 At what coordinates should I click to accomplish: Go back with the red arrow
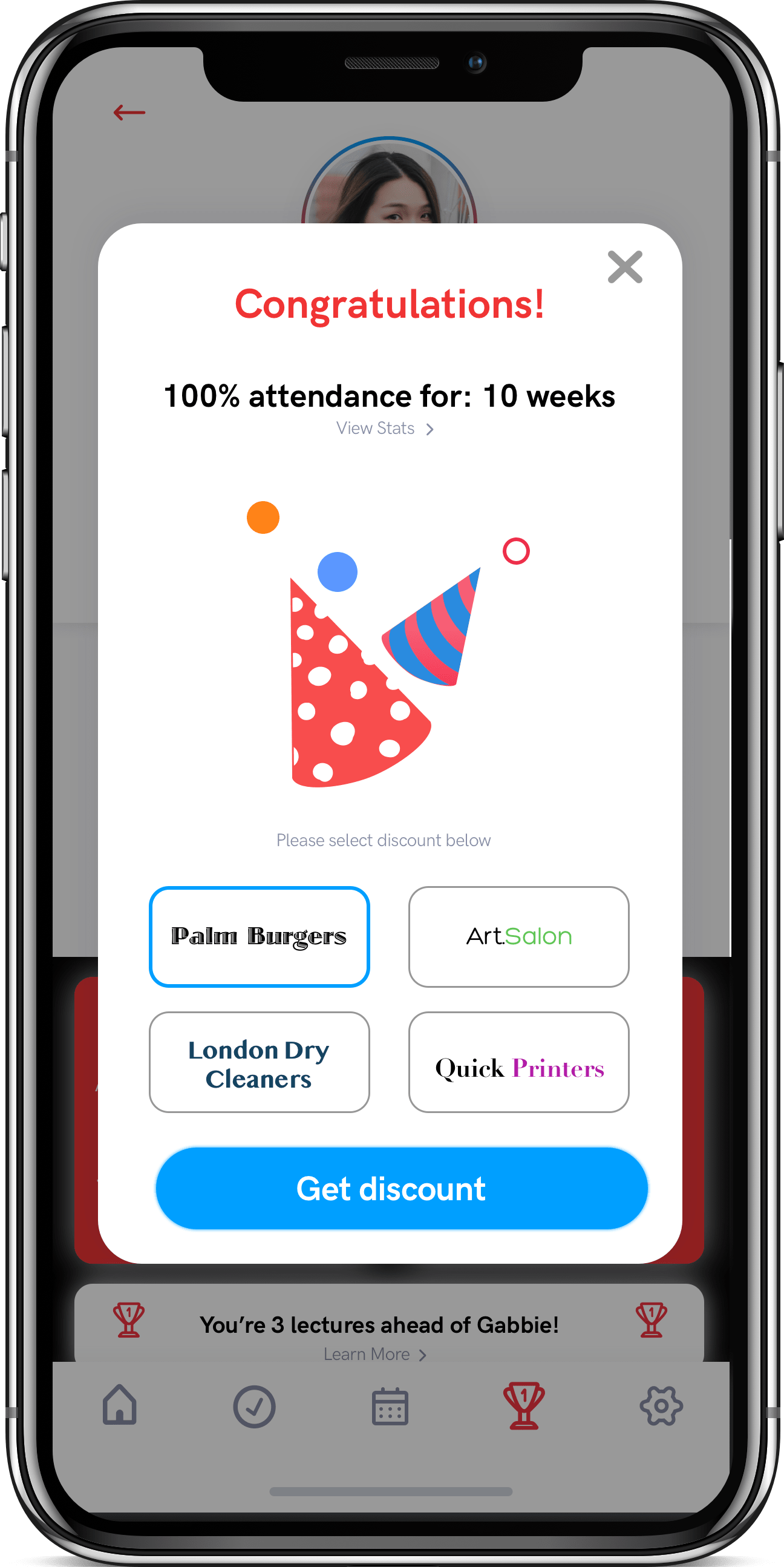[129, 113]
